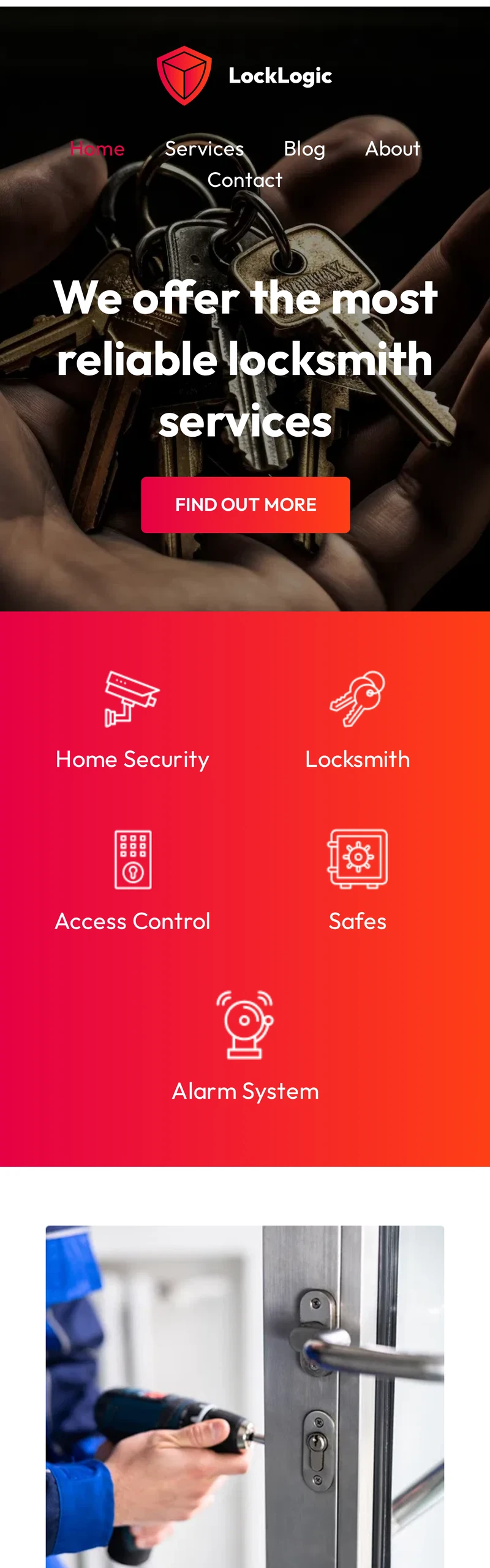Open the Alarm System service
Image resolution: width=490 pixels, height=1568 pixels.
(x=245, y=1090)
